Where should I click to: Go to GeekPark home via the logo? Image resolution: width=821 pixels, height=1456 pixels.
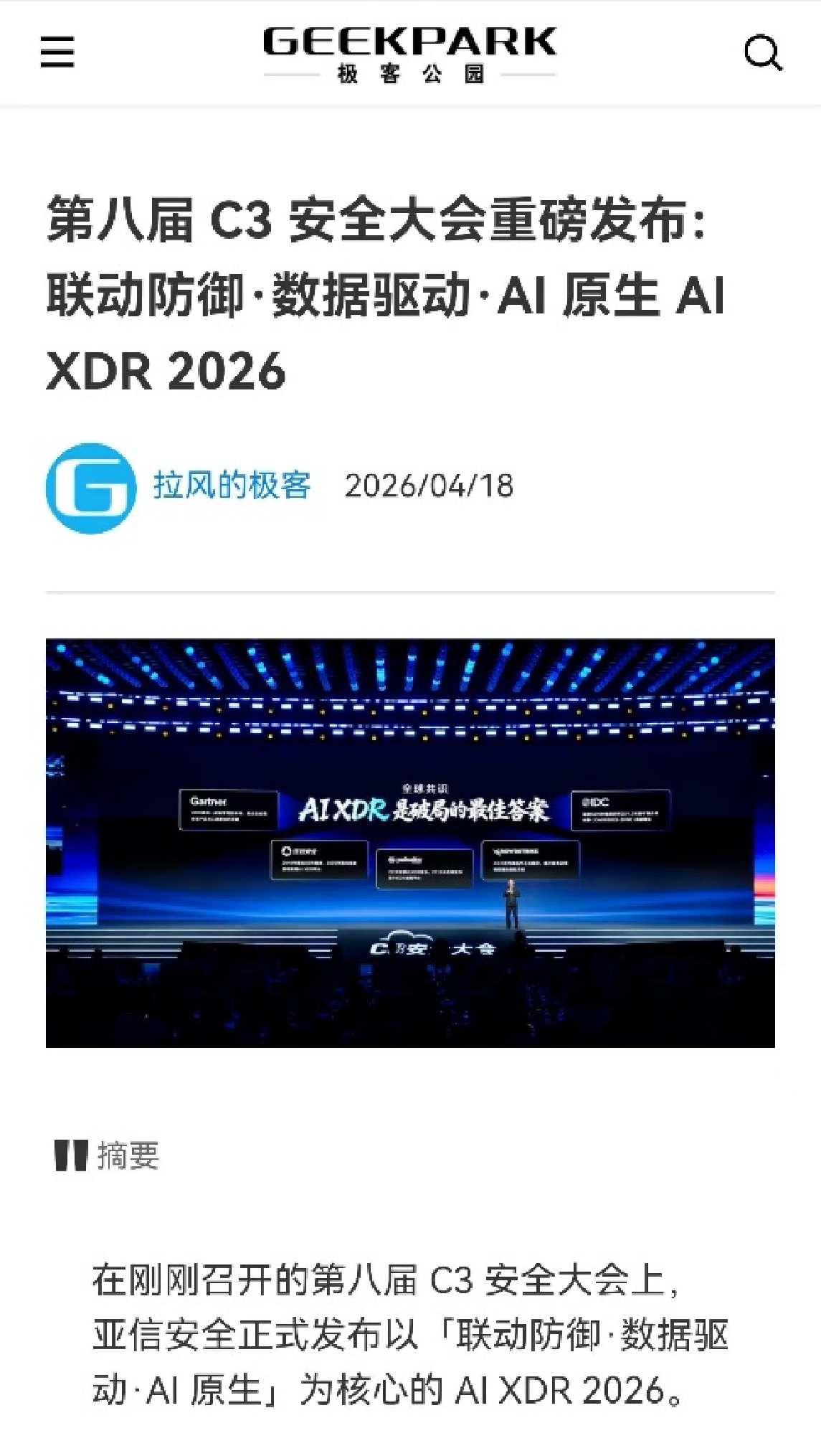point(409,53)
